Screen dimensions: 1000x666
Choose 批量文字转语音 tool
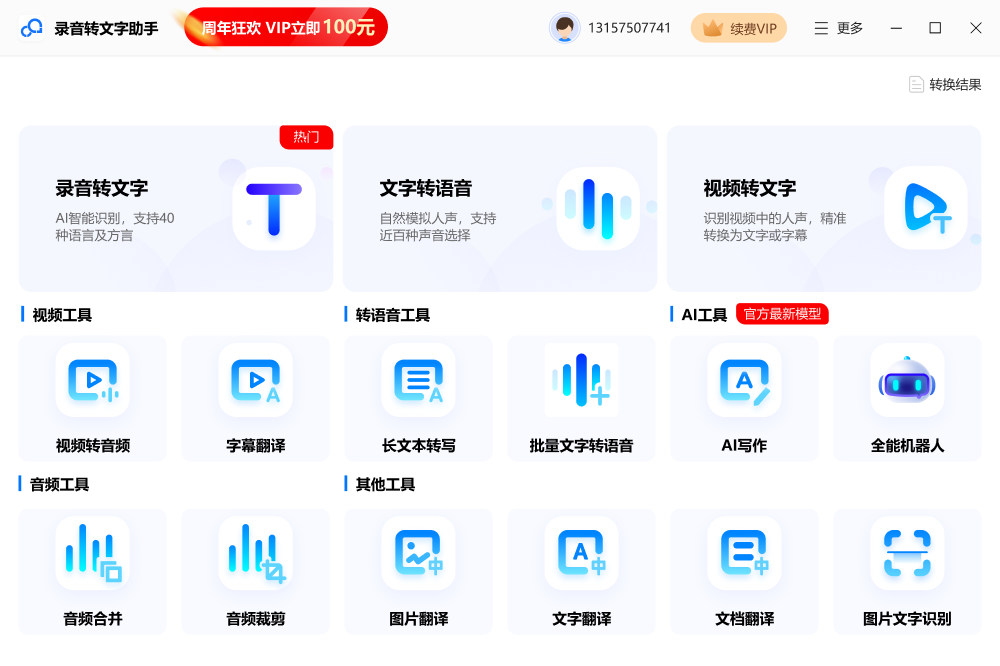point(581,398)
